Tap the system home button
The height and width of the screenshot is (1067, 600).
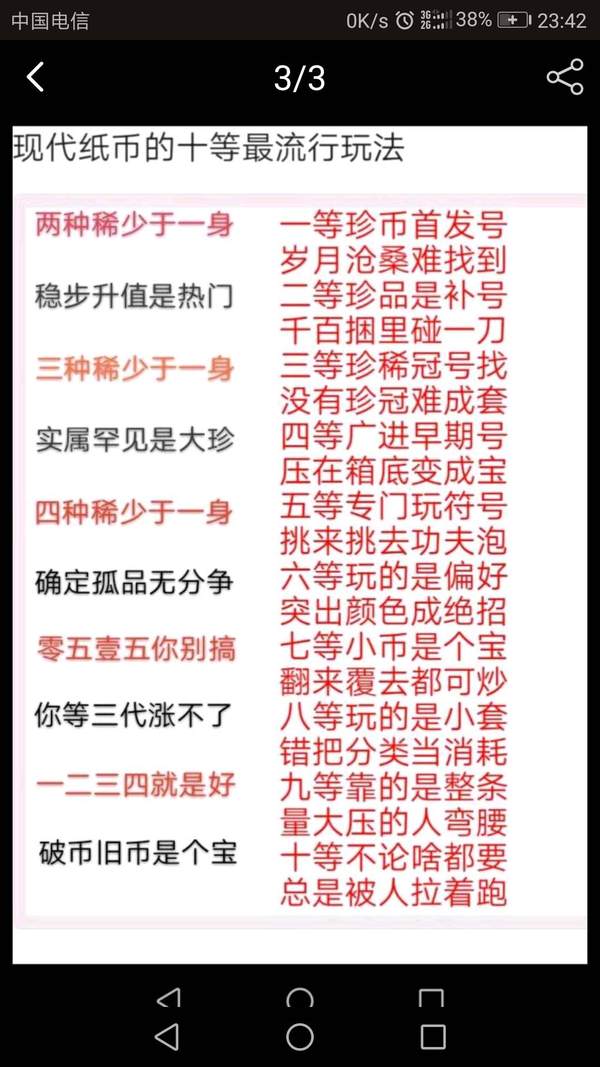(299, 1036)
